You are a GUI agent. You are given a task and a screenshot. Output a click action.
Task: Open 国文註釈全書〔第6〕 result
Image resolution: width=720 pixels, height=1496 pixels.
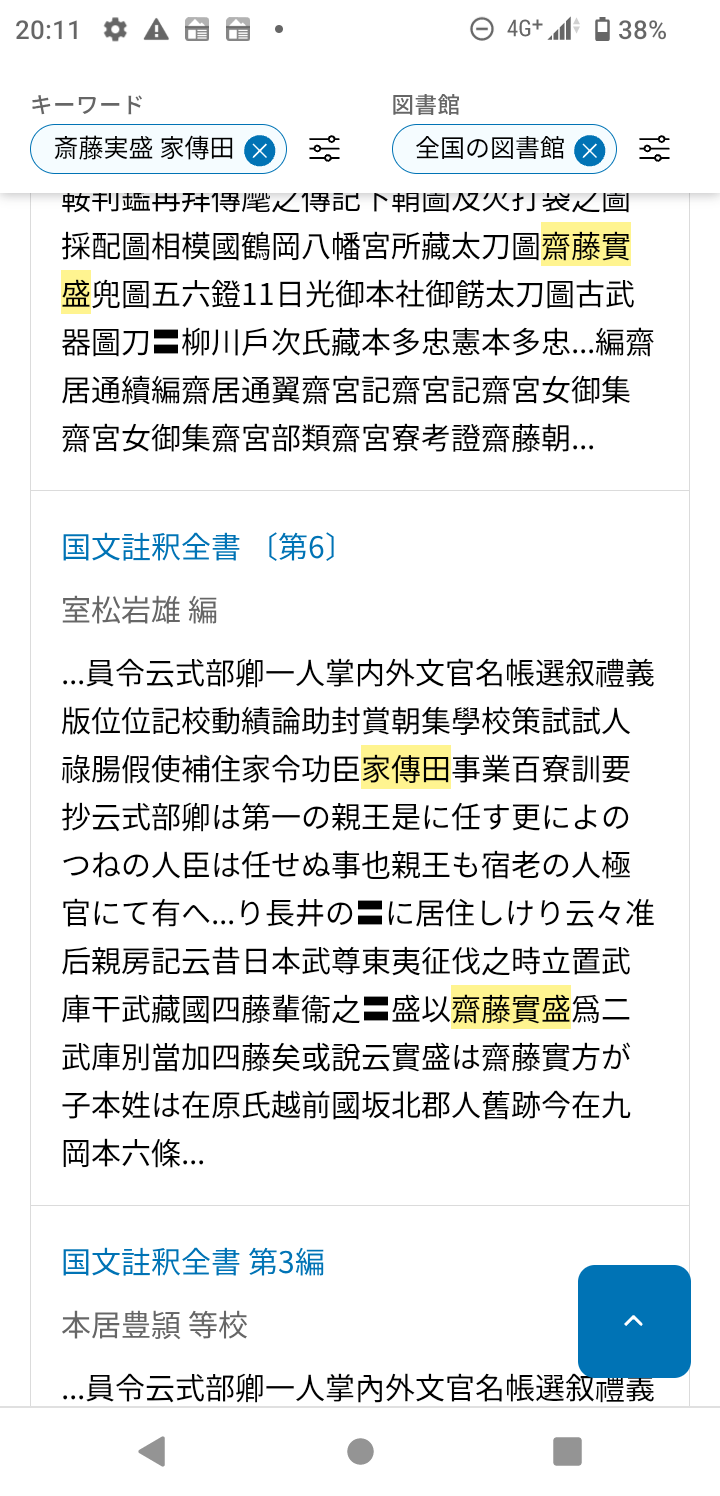[199, 547]
